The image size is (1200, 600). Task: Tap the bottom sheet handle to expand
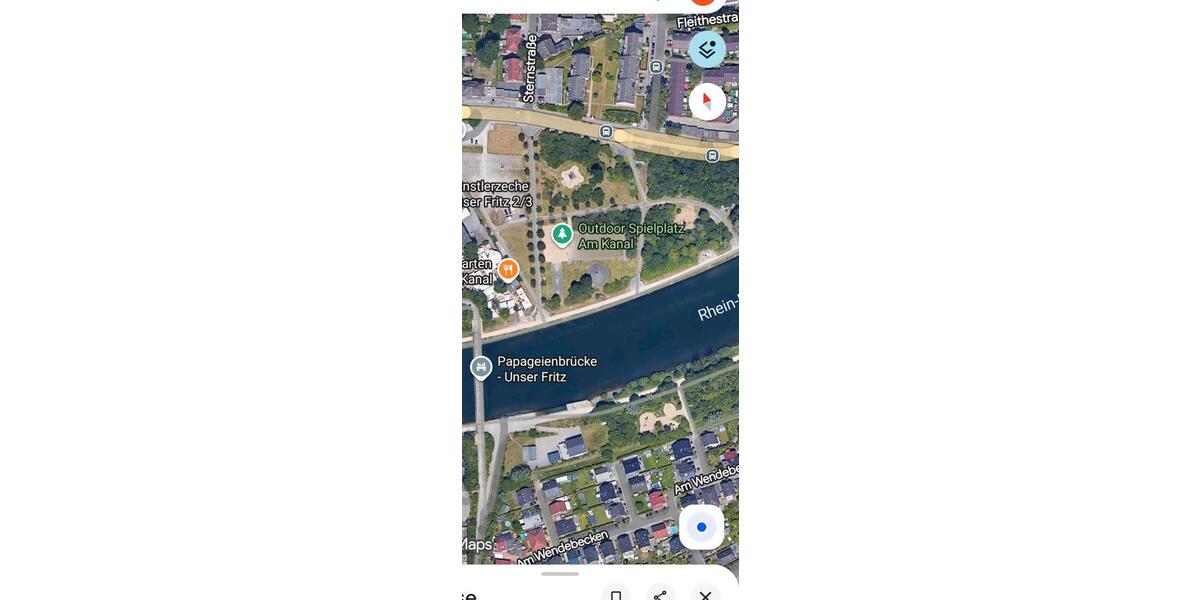(560, 574)
